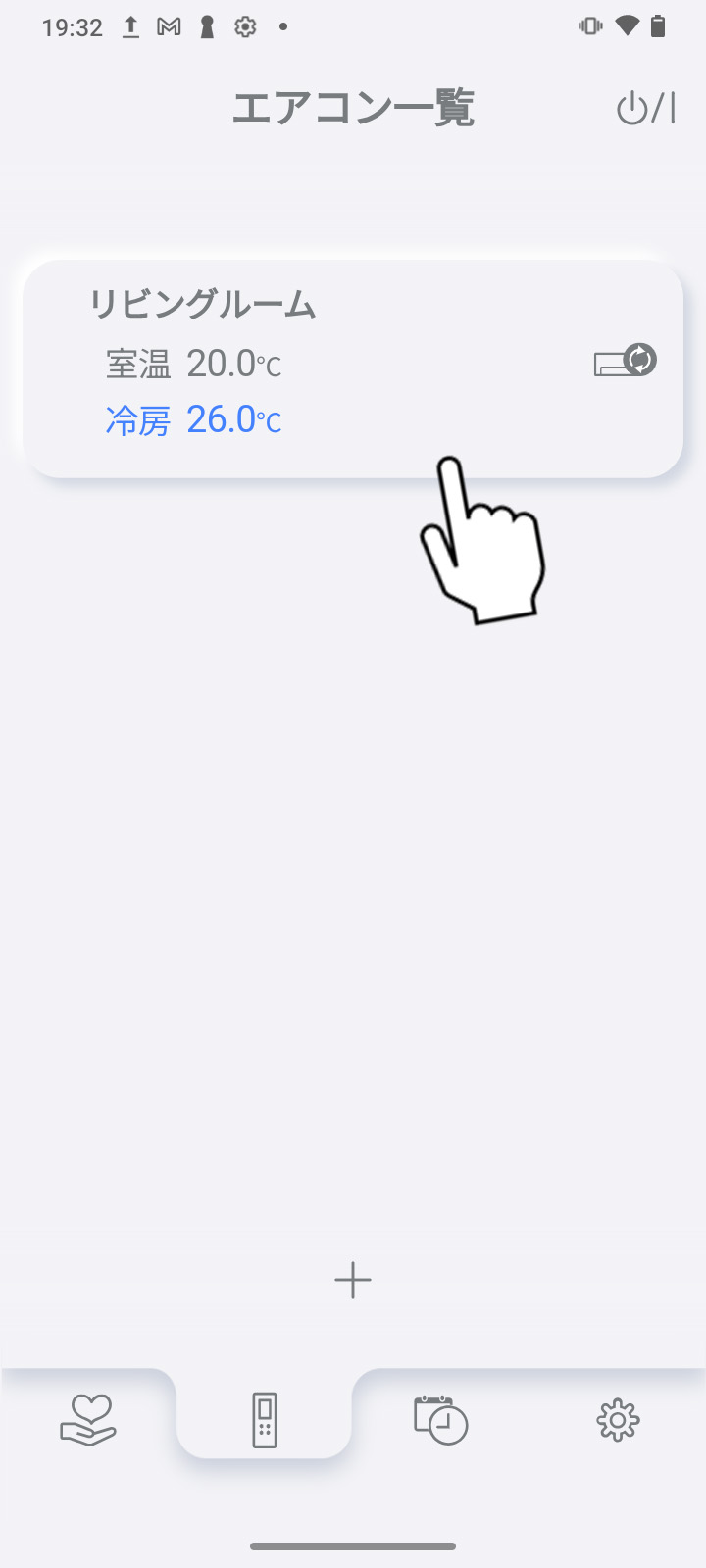
Task: Open the schedule timer tab
Action: coord(440,1419)
